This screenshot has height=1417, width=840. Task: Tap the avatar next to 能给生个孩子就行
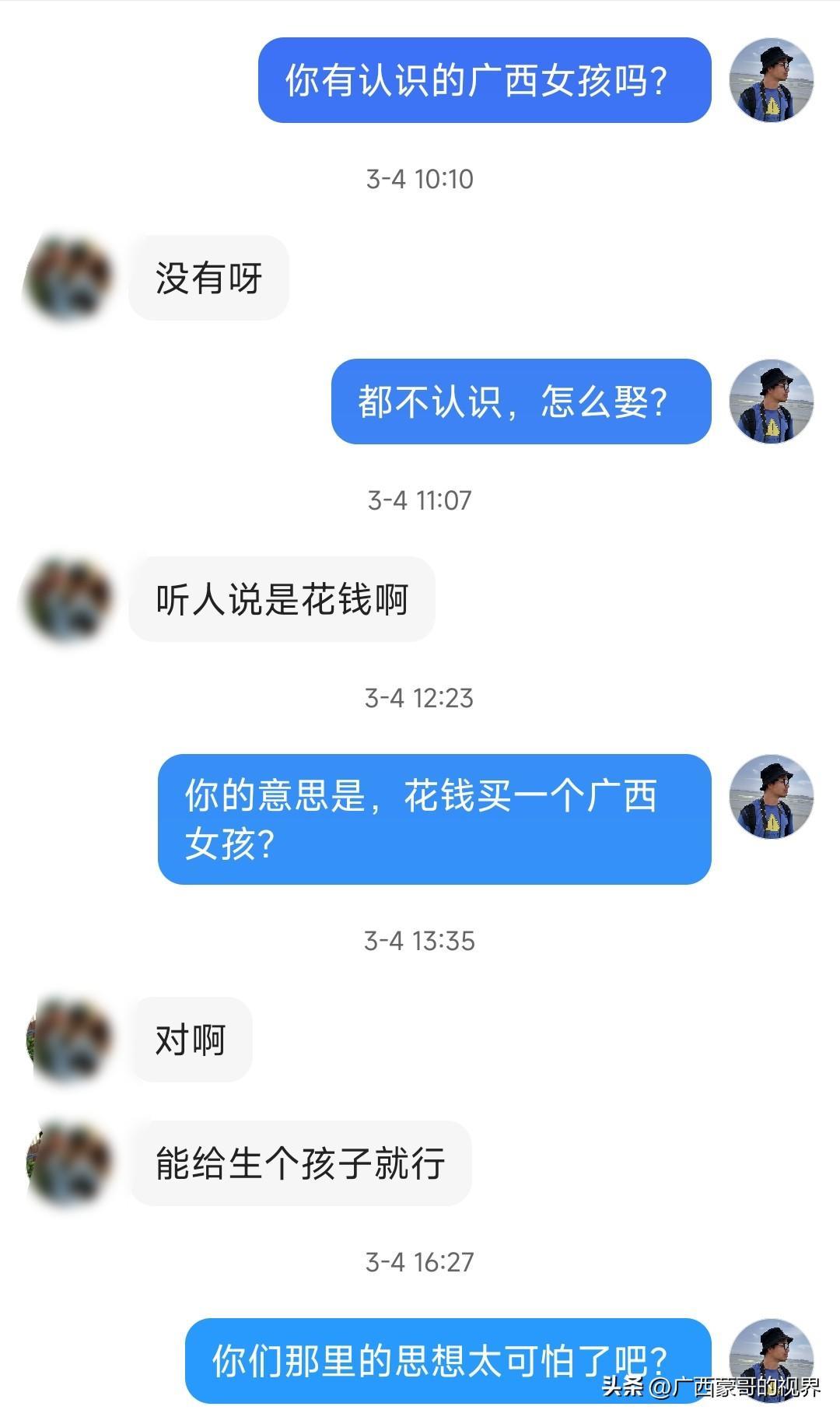coord(70,1163)
